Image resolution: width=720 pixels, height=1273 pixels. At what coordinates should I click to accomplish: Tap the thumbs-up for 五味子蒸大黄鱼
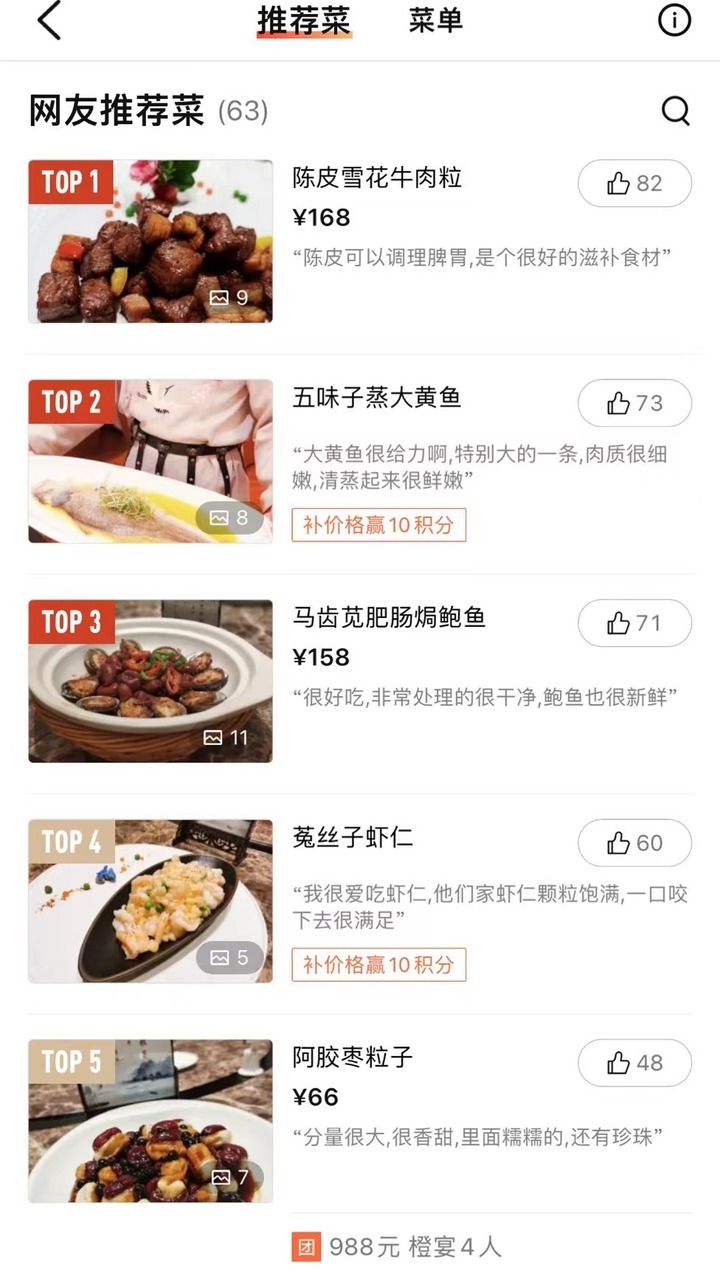pyautogui.click(x=634, y=403)
